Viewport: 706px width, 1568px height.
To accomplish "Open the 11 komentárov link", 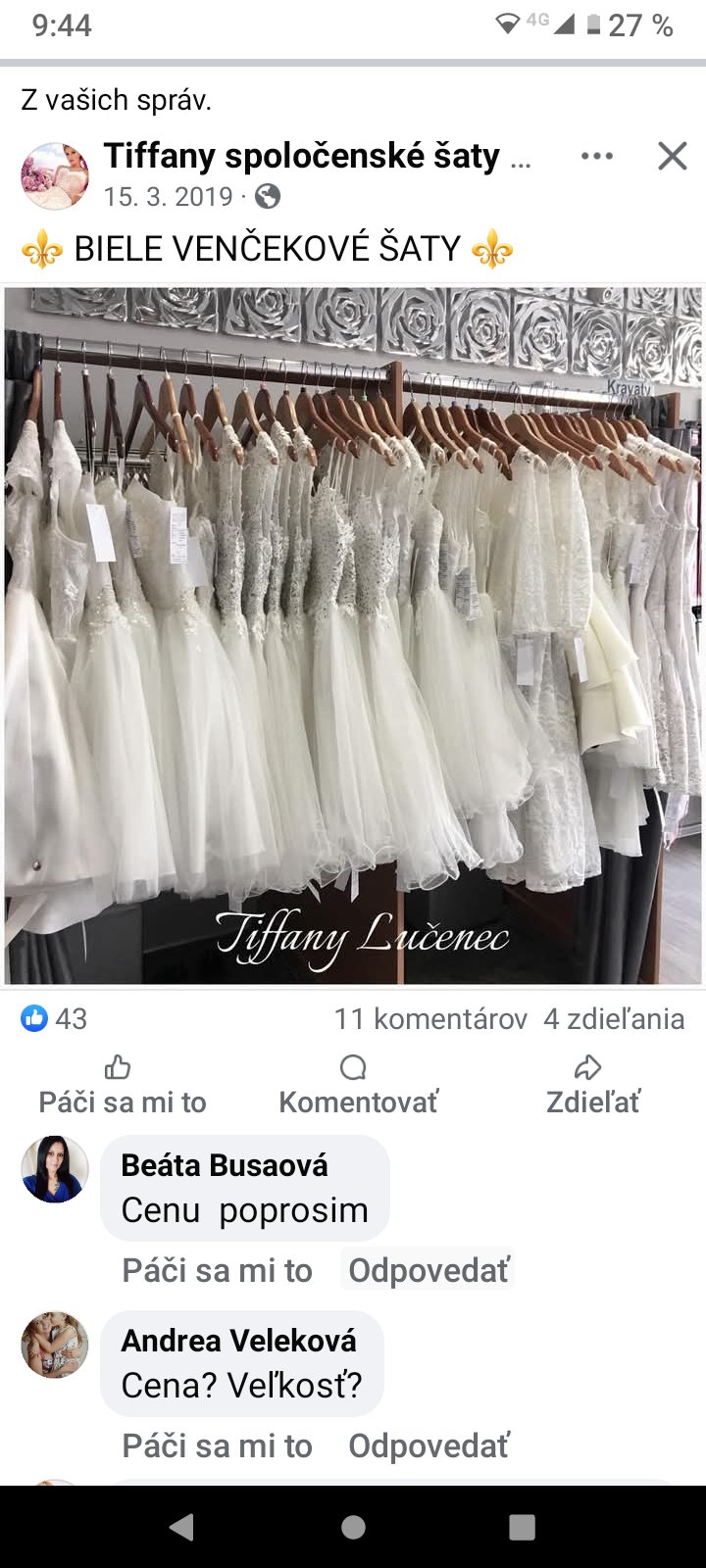I will click(430, 1019).
